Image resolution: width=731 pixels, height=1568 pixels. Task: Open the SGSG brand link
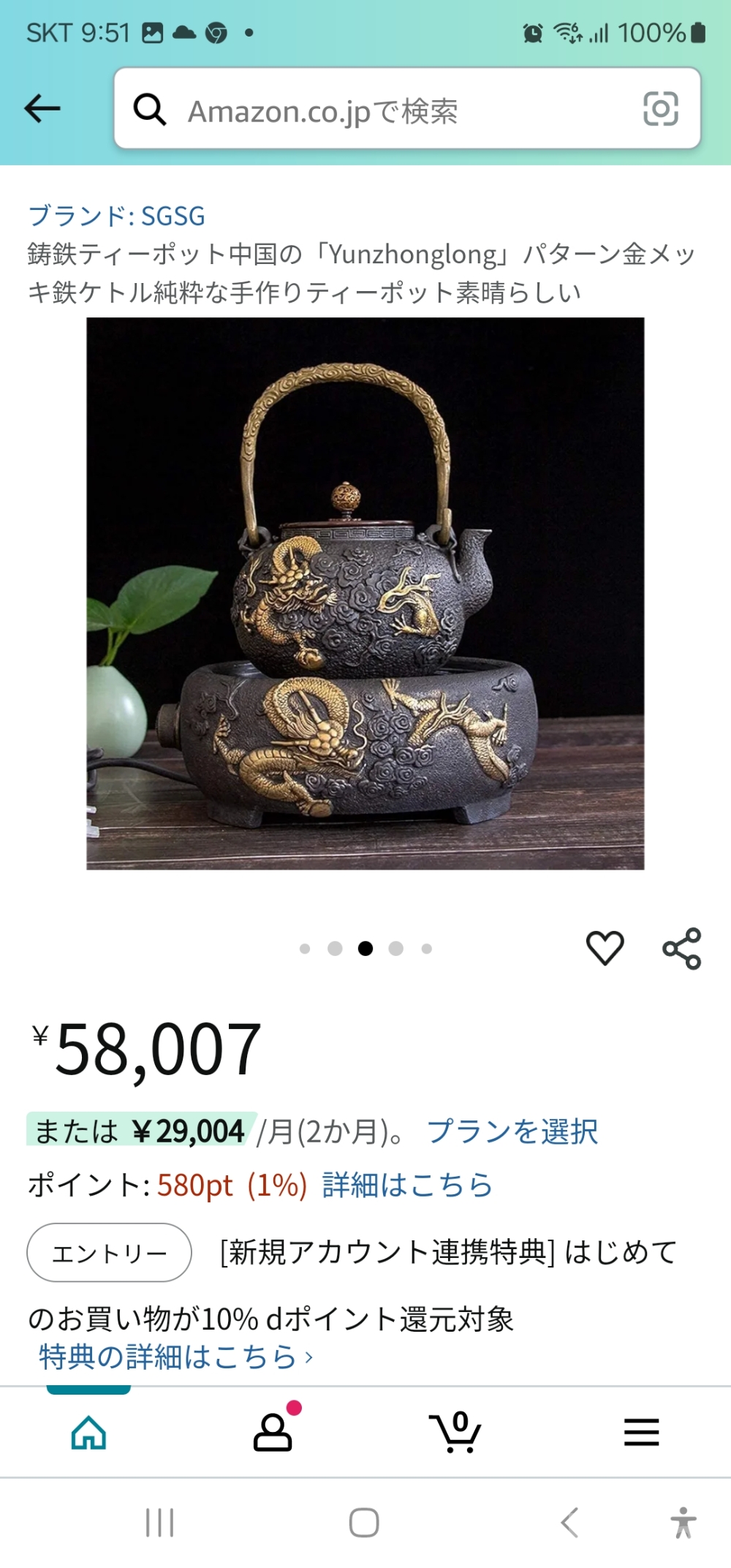(x=116, y=216)
